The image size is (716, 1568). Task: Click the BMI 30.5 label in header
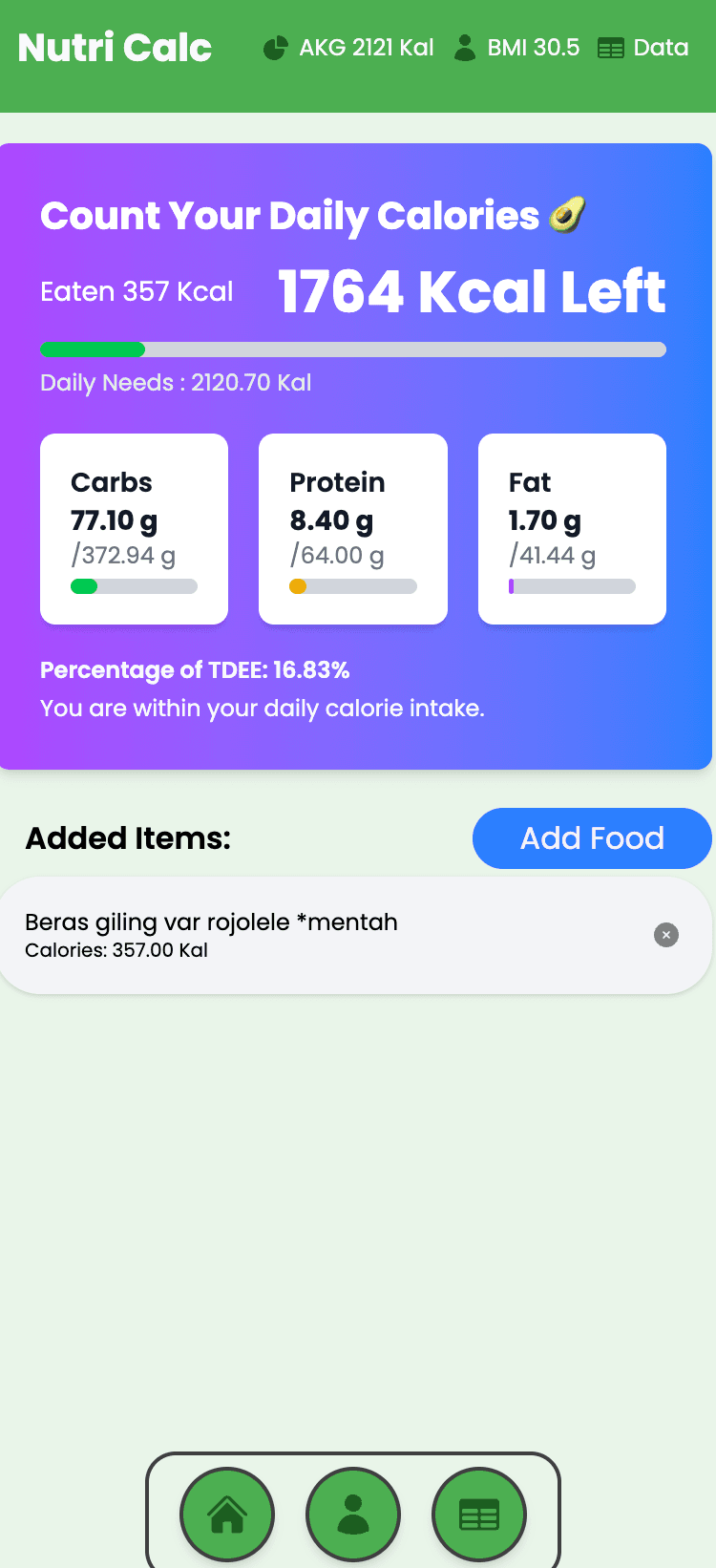pyautogui.click(x=534, y=47)
